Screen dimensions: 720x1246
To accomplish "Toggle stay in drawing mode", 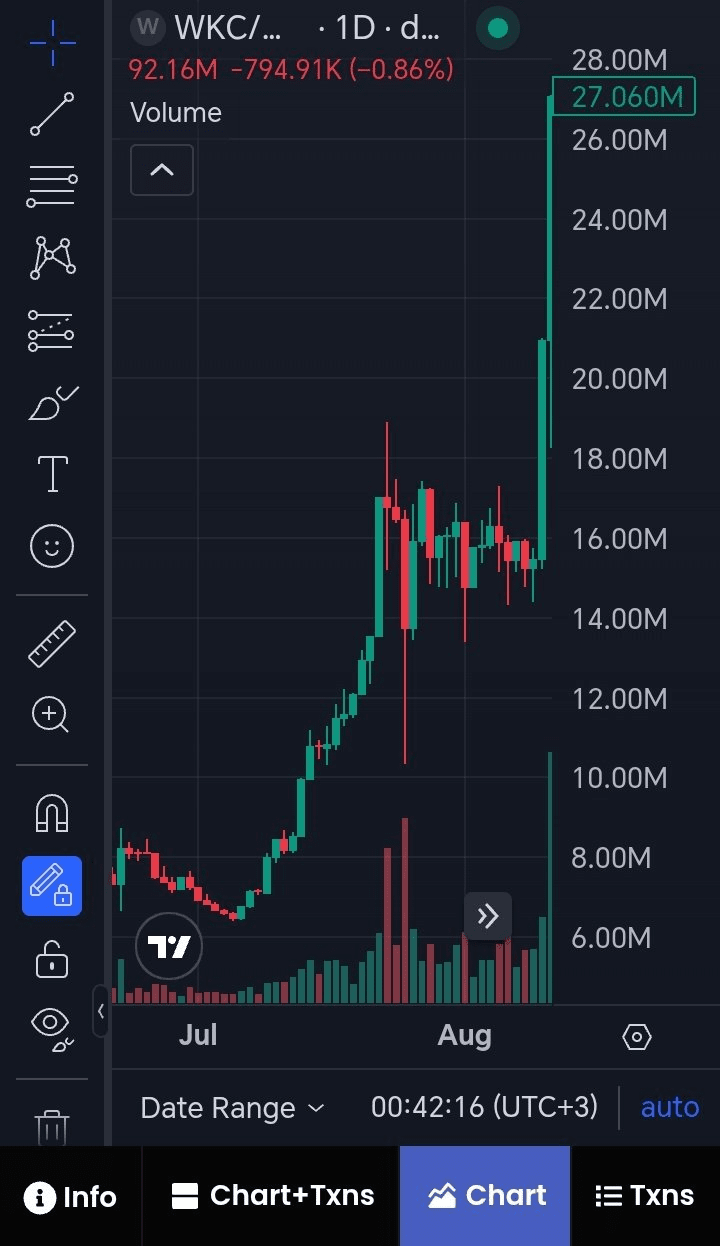I will 52,886.
